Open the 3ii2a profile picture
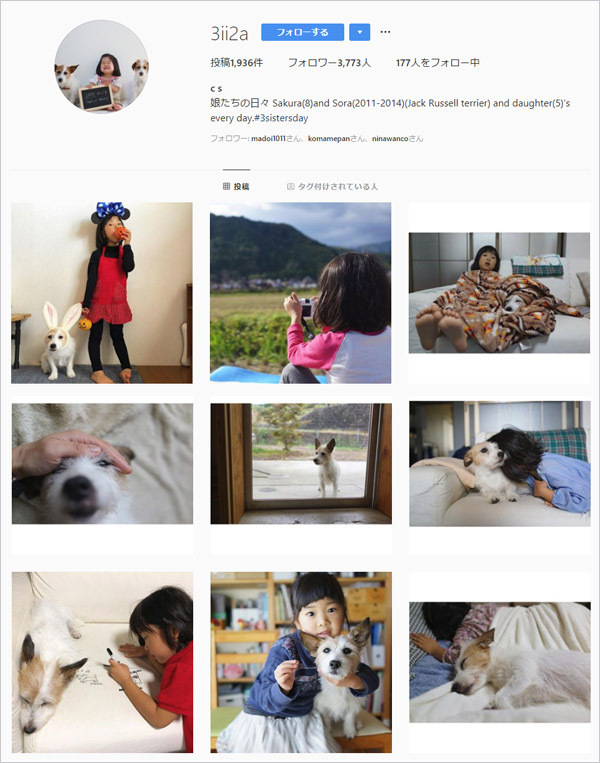 pos(101,66)
